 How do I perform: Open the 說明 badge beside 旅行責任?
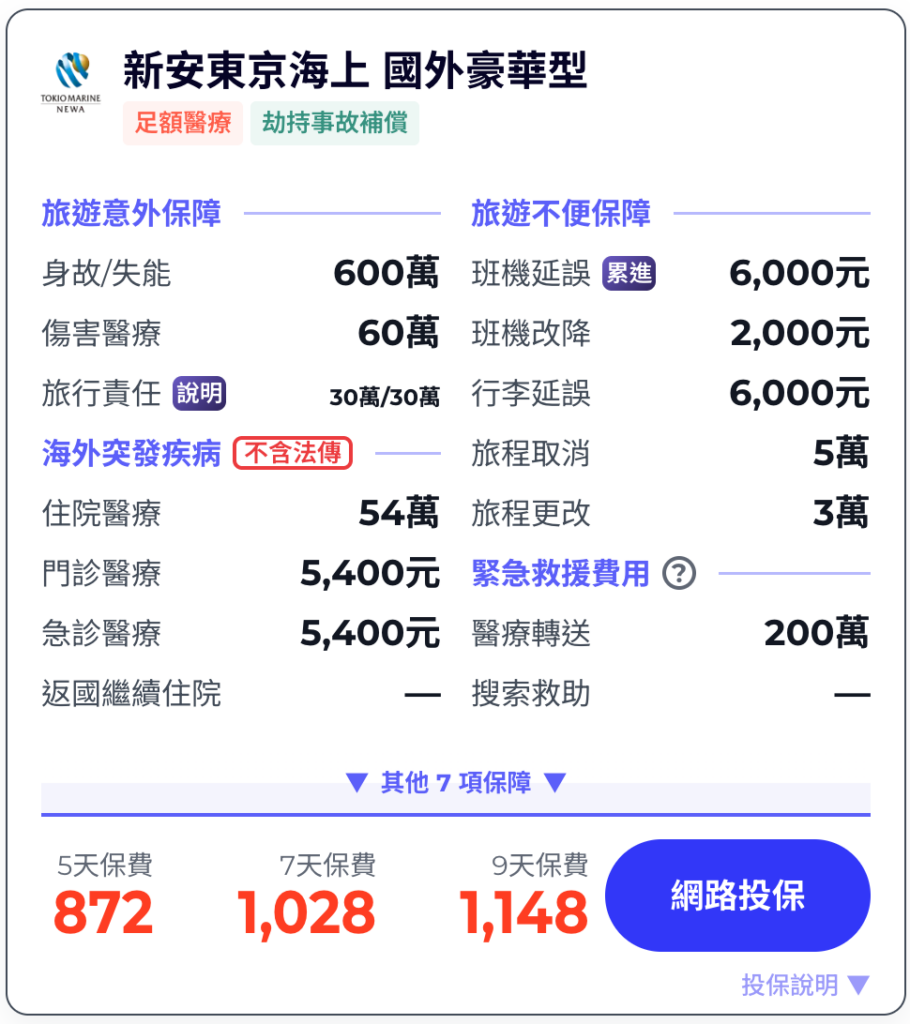pyautogui.click(x=200, y=394)
